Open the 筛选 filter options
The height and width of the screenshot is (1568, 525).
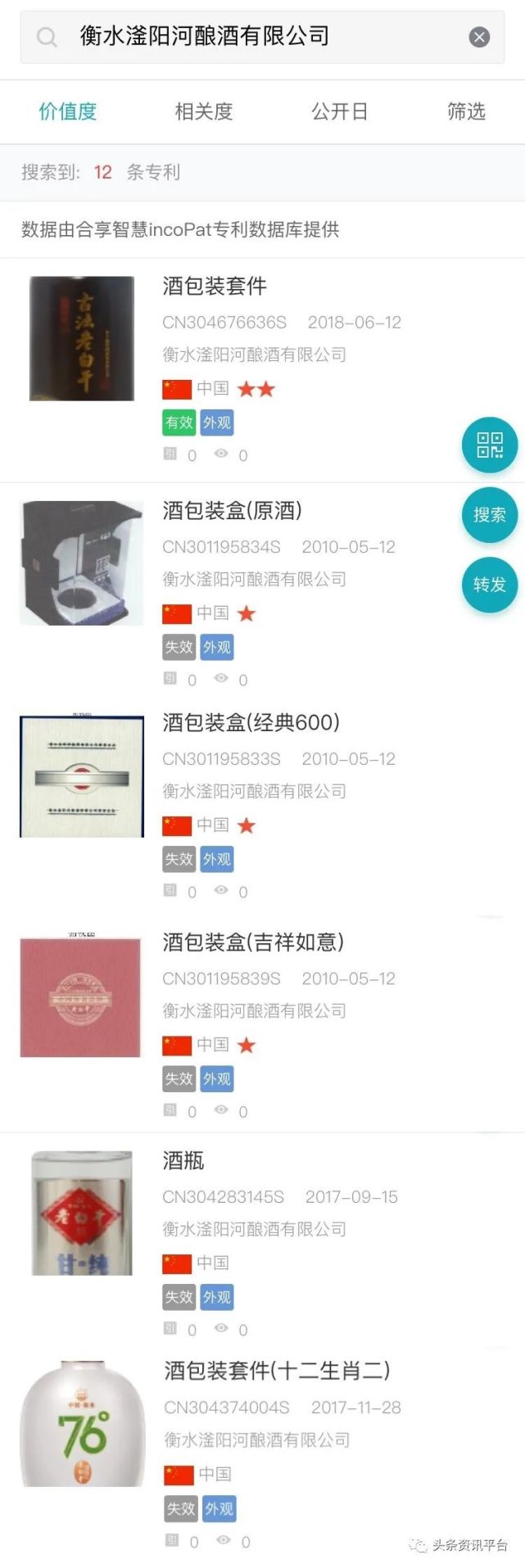[466, 111]
